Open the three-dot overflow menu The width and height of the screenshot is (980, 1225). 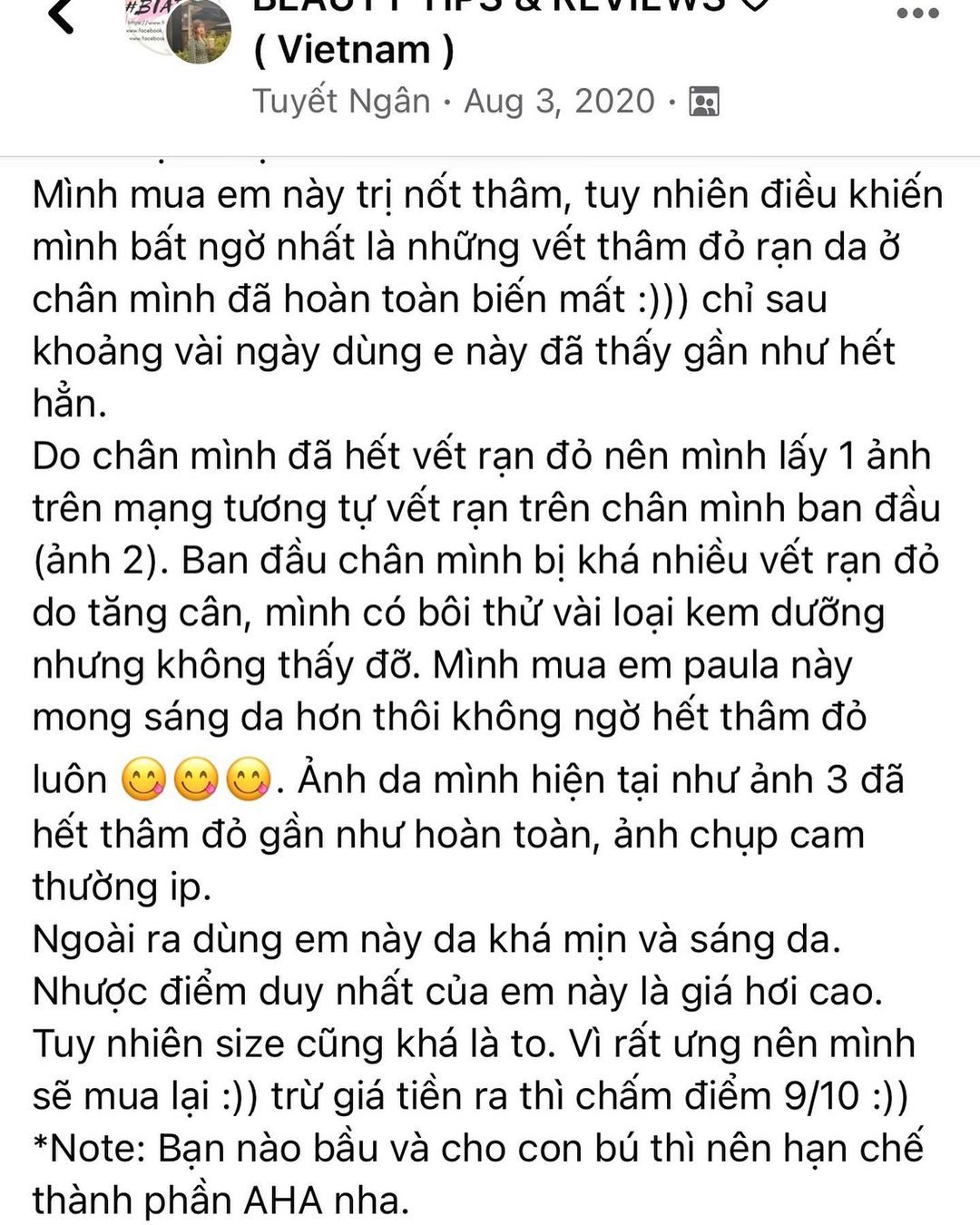(916, 13)
